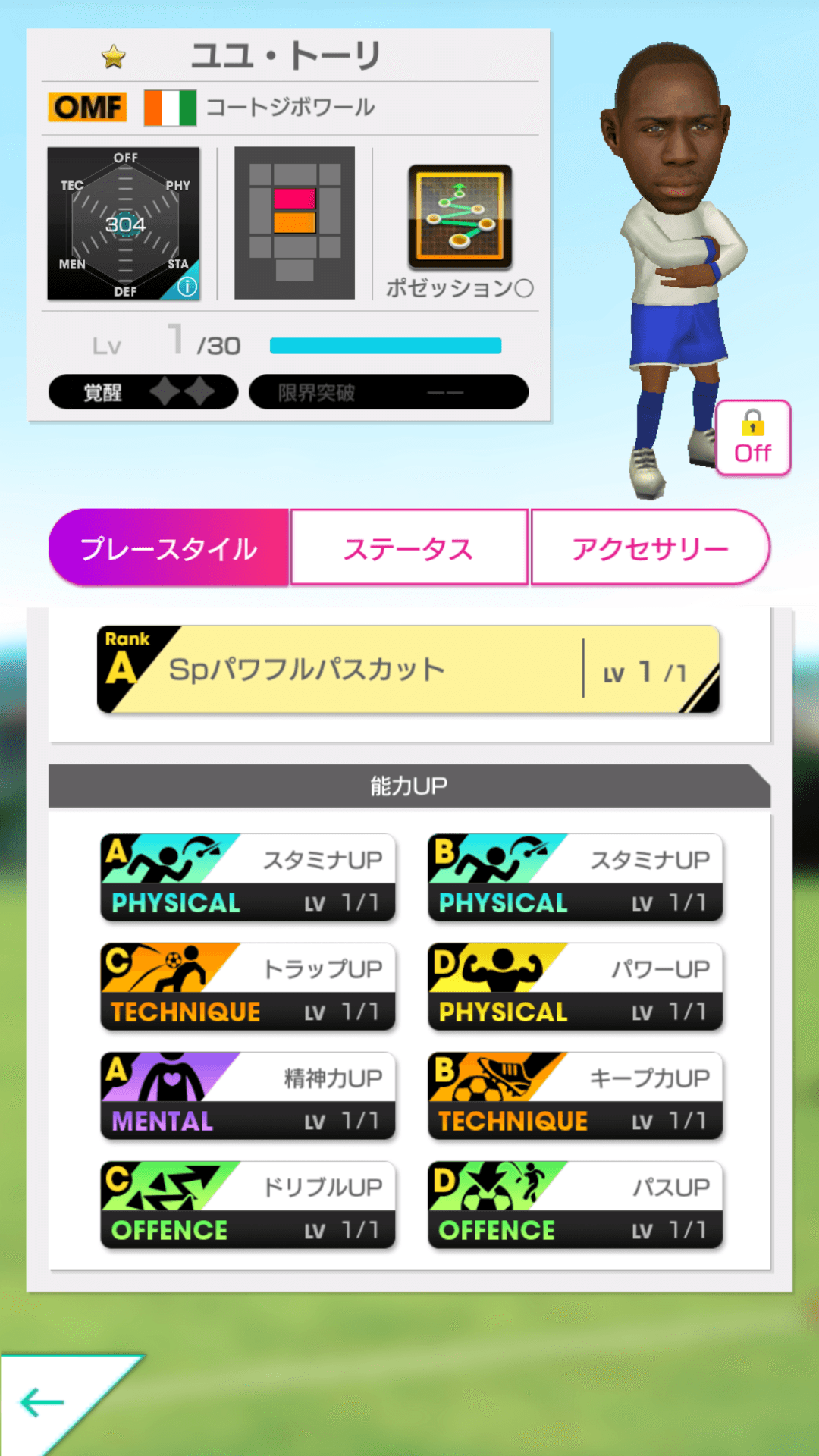Open the パワーUP PHYSICAL ability card

click(x=574, y=986)
